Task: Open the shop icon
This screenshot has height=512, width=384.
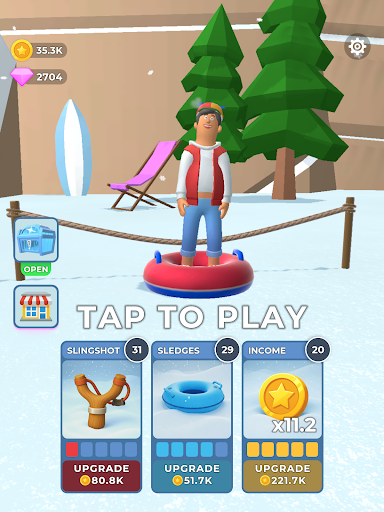Action: 36,307
